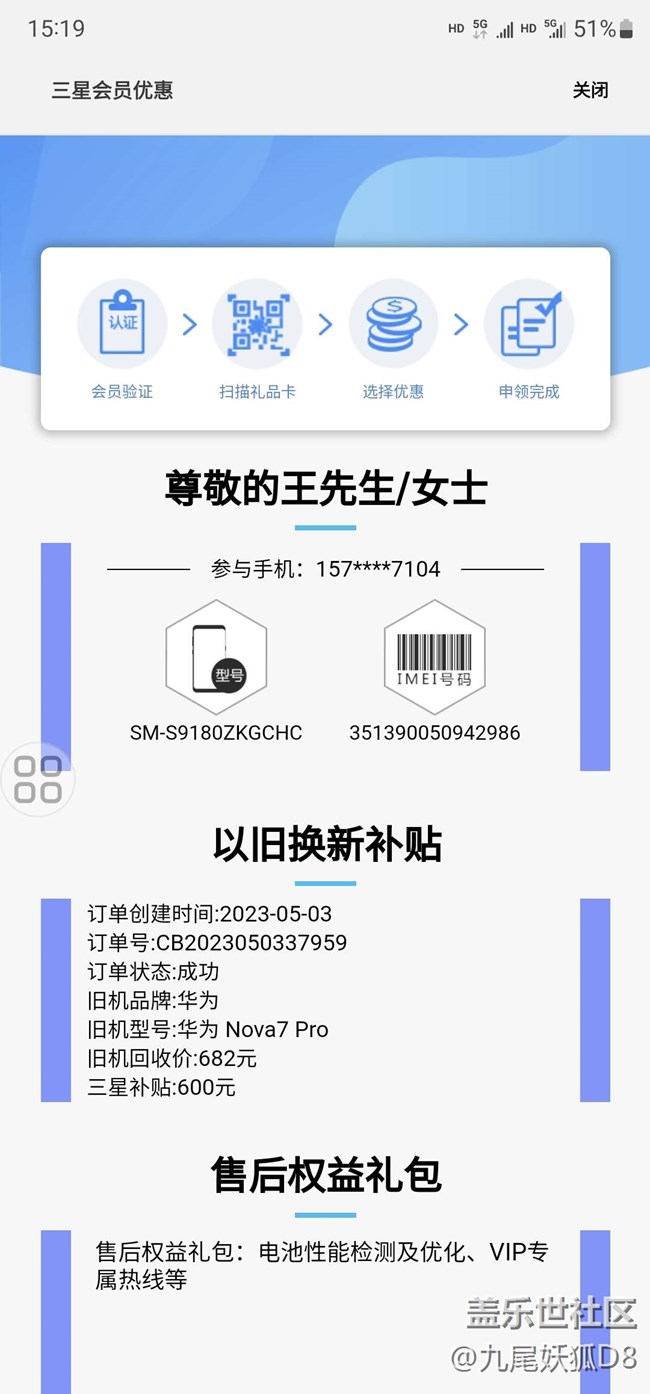Tap 关闭 to close the page

tap(590, 90)
